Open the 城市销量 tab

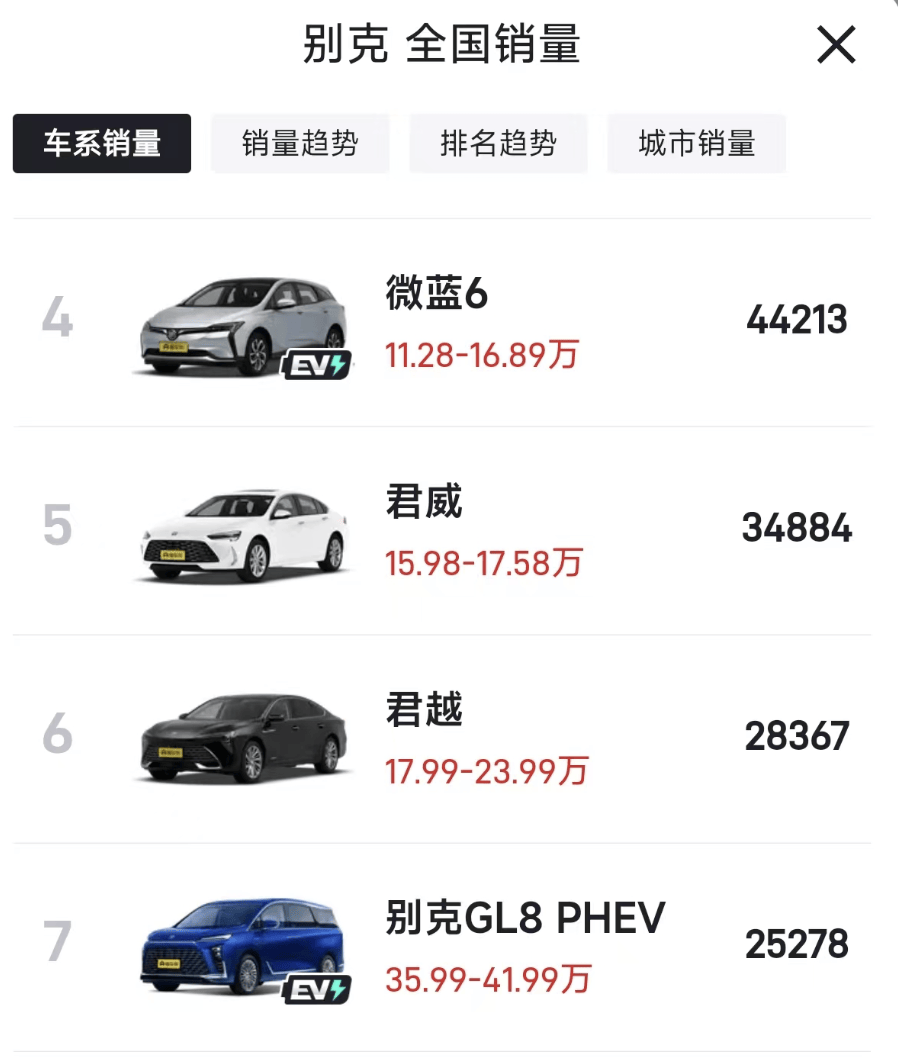click(696, 144)
